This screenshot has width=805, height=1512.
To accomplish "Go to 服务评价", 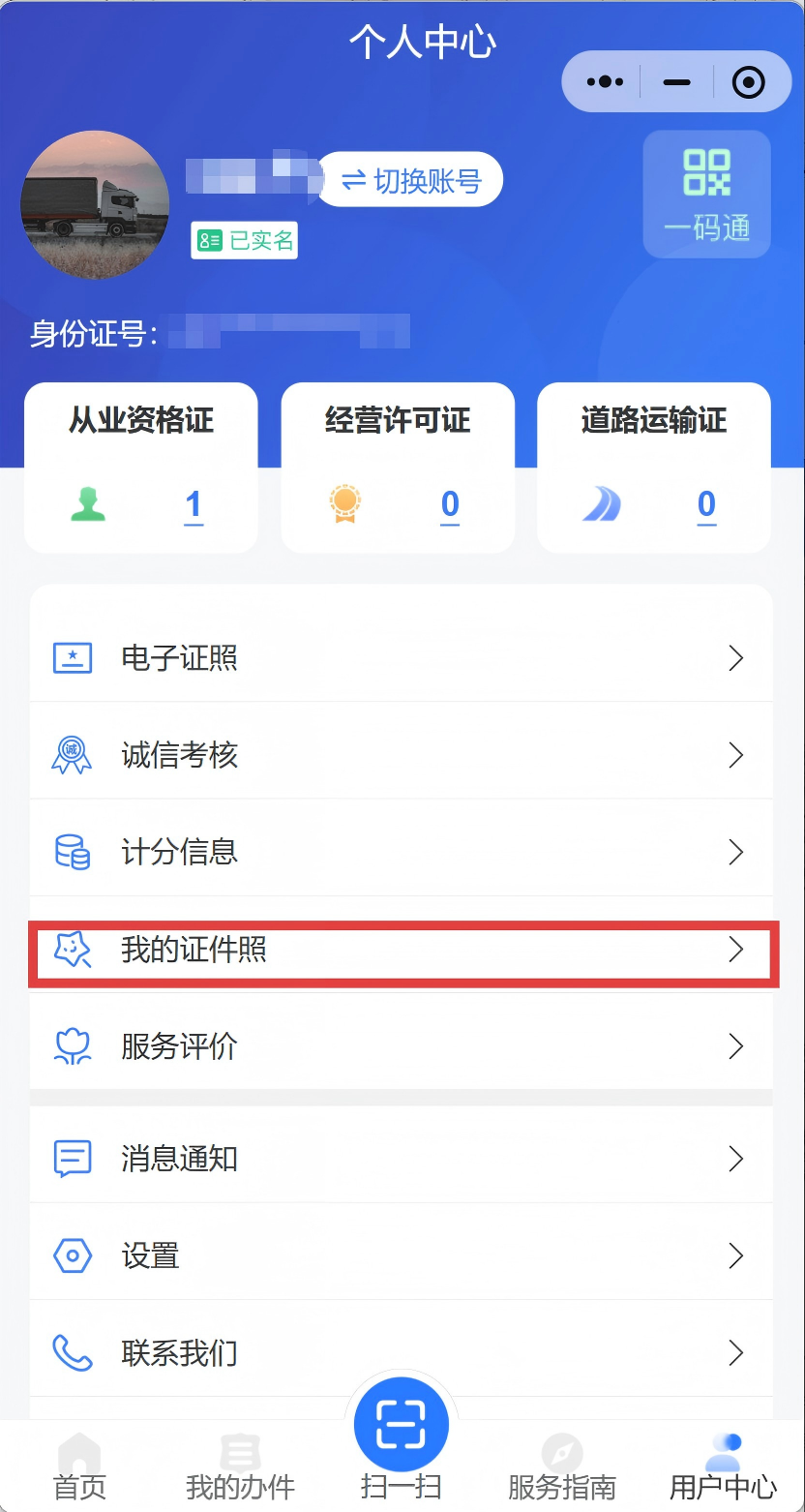I will point(401,1046).
